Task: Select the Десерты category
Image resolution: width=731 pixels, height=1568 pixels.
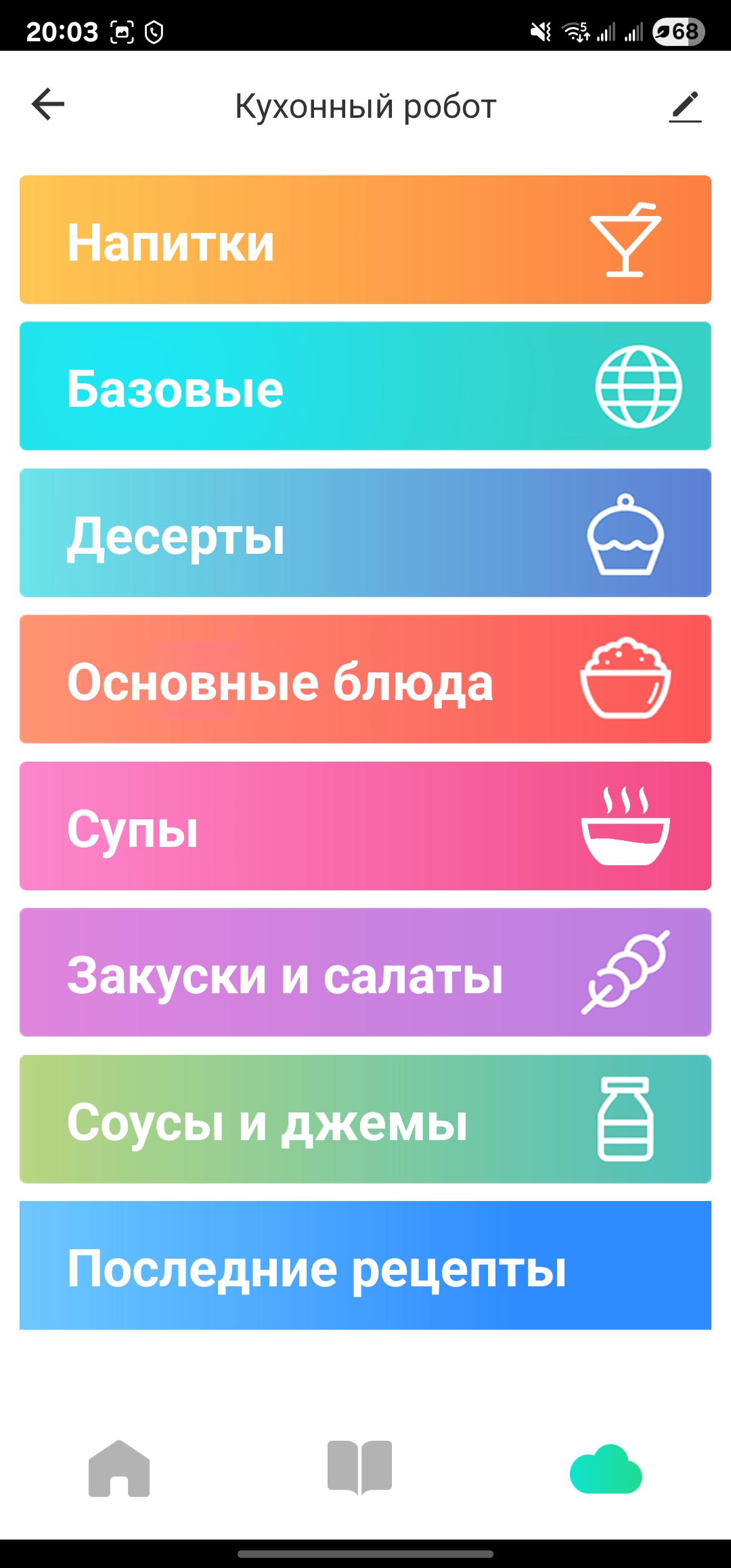Action: tap(365, 533)
